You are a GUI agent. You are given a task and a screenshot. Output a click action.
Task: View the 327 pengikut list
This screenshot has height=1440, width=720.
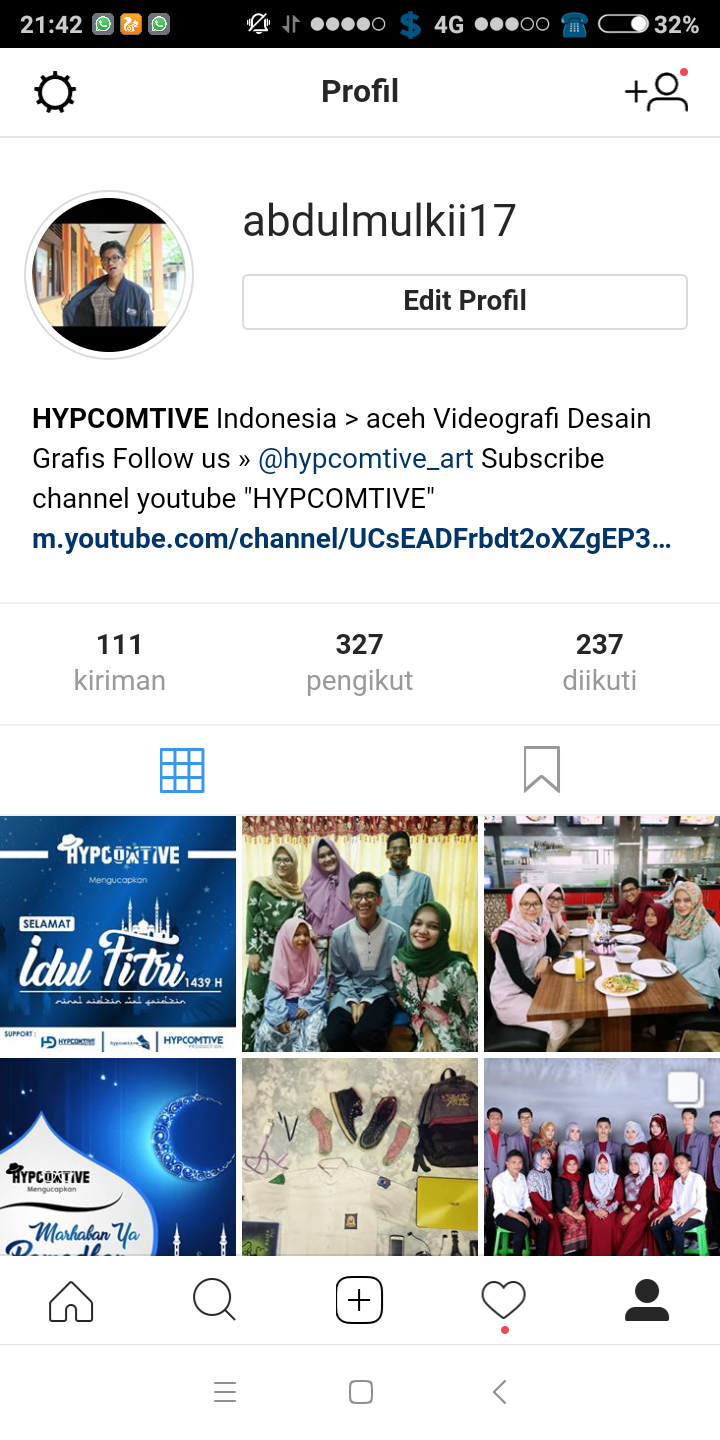(x=359, y=661)
